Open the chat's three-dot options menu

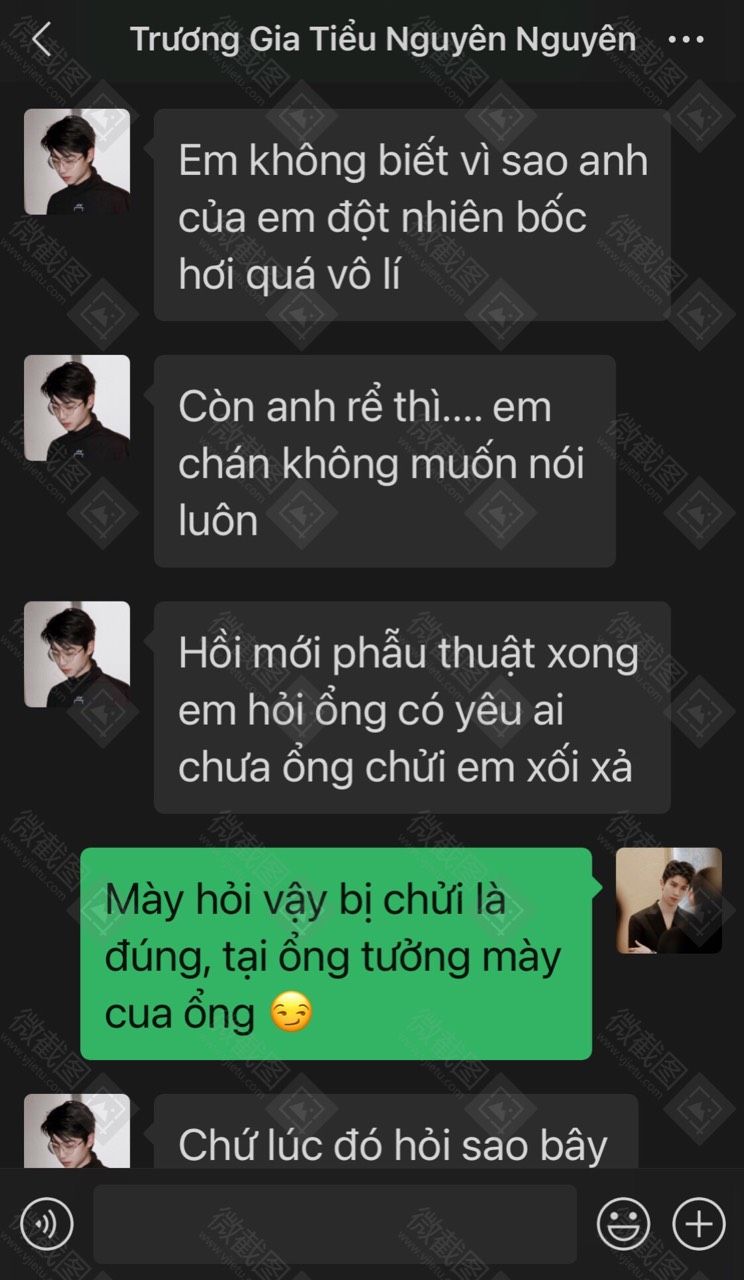point(686,40)
